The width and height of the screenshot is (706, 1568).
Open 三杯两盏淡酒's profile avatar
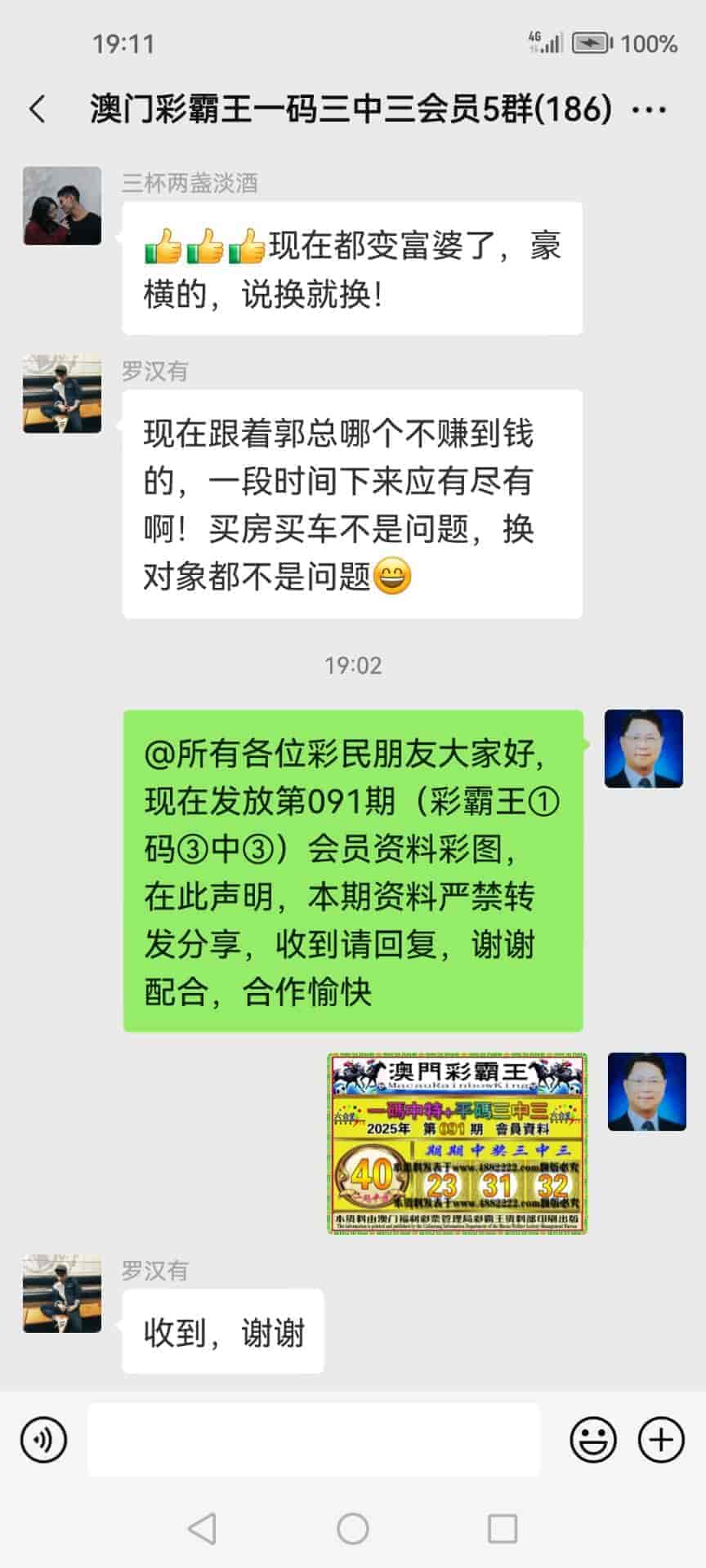click(62, 206)
